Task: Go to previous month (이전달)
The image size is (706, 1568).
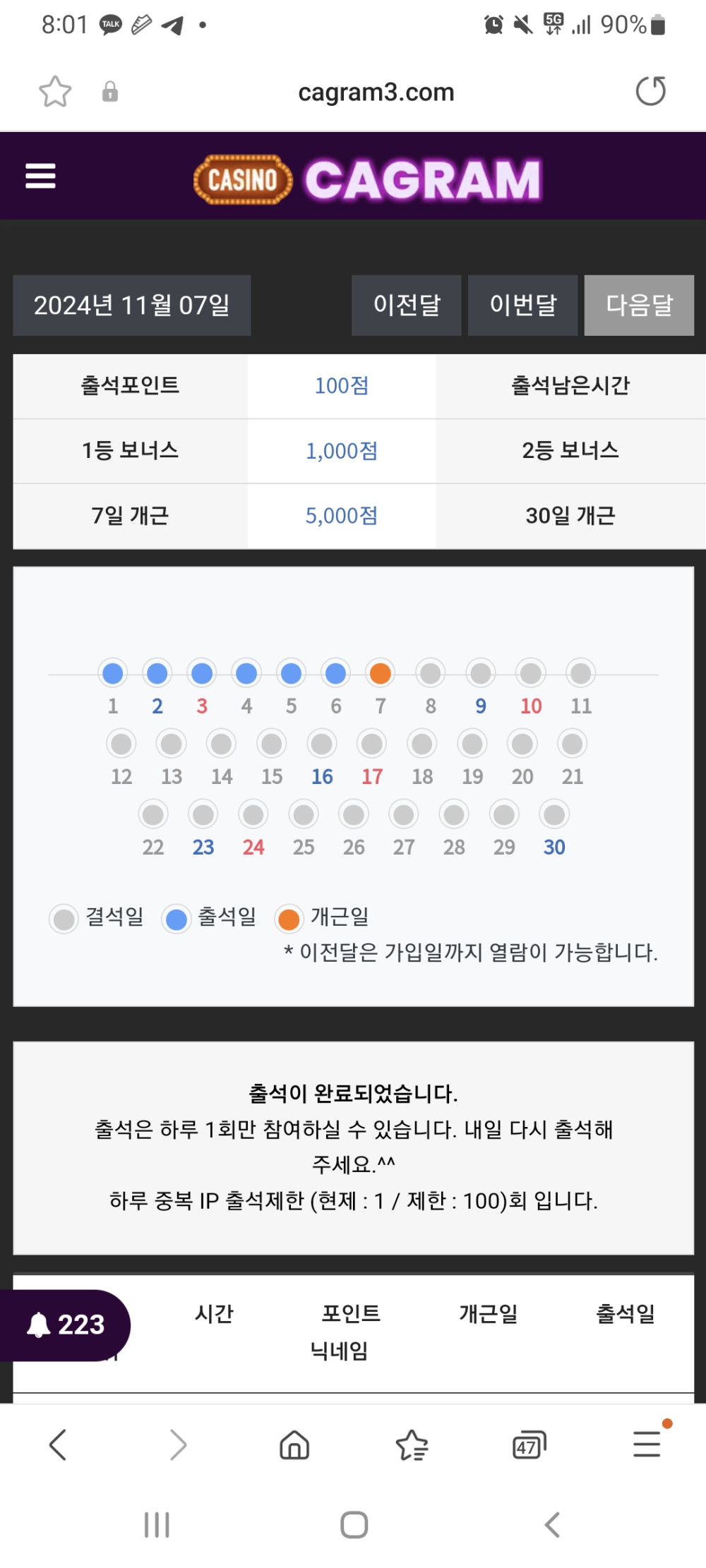Action: pyautogui.click(x=407, y=305)
